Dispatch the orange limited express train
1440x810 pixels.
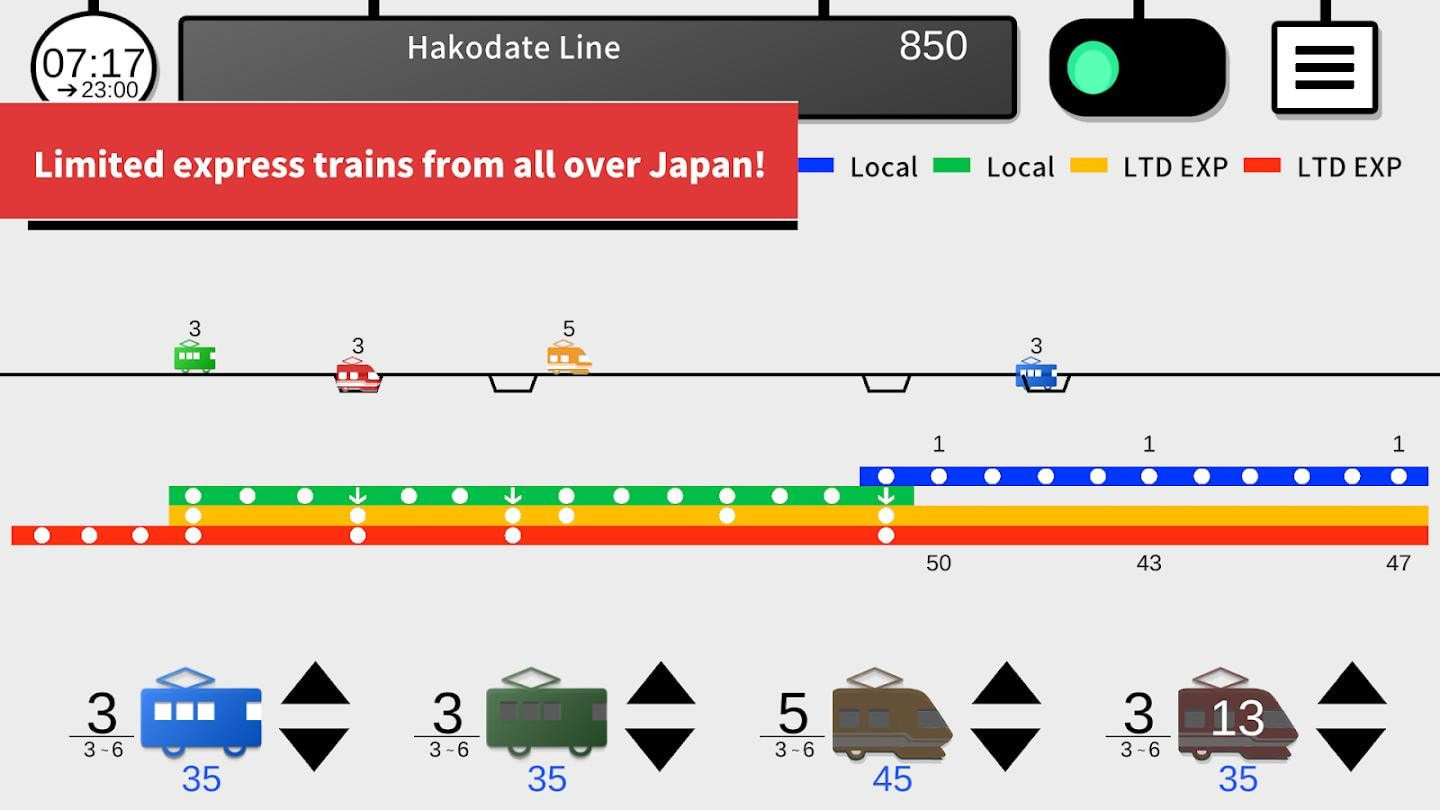pyautogui.click(x=892, y=714)
